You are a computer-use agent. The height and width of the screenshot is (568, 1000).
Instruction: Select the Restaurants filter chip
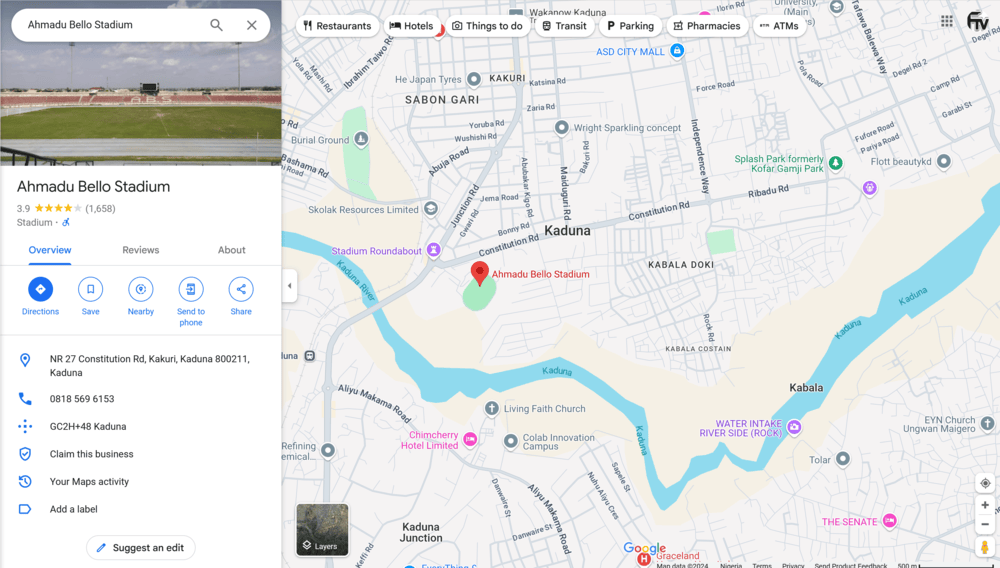coord(337,26)
